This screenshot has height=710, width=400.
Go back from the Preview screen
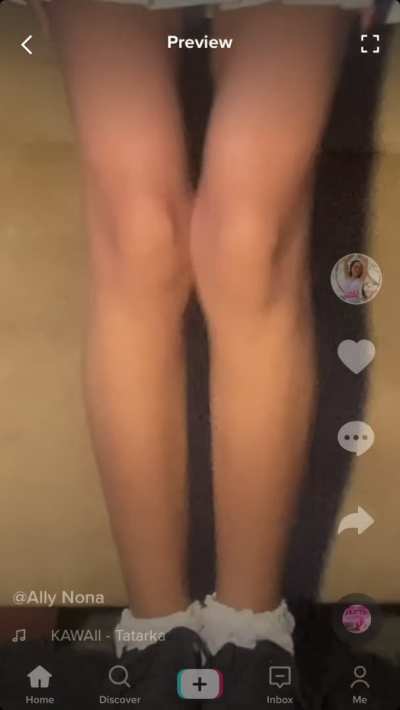click(x=27, y=45)
